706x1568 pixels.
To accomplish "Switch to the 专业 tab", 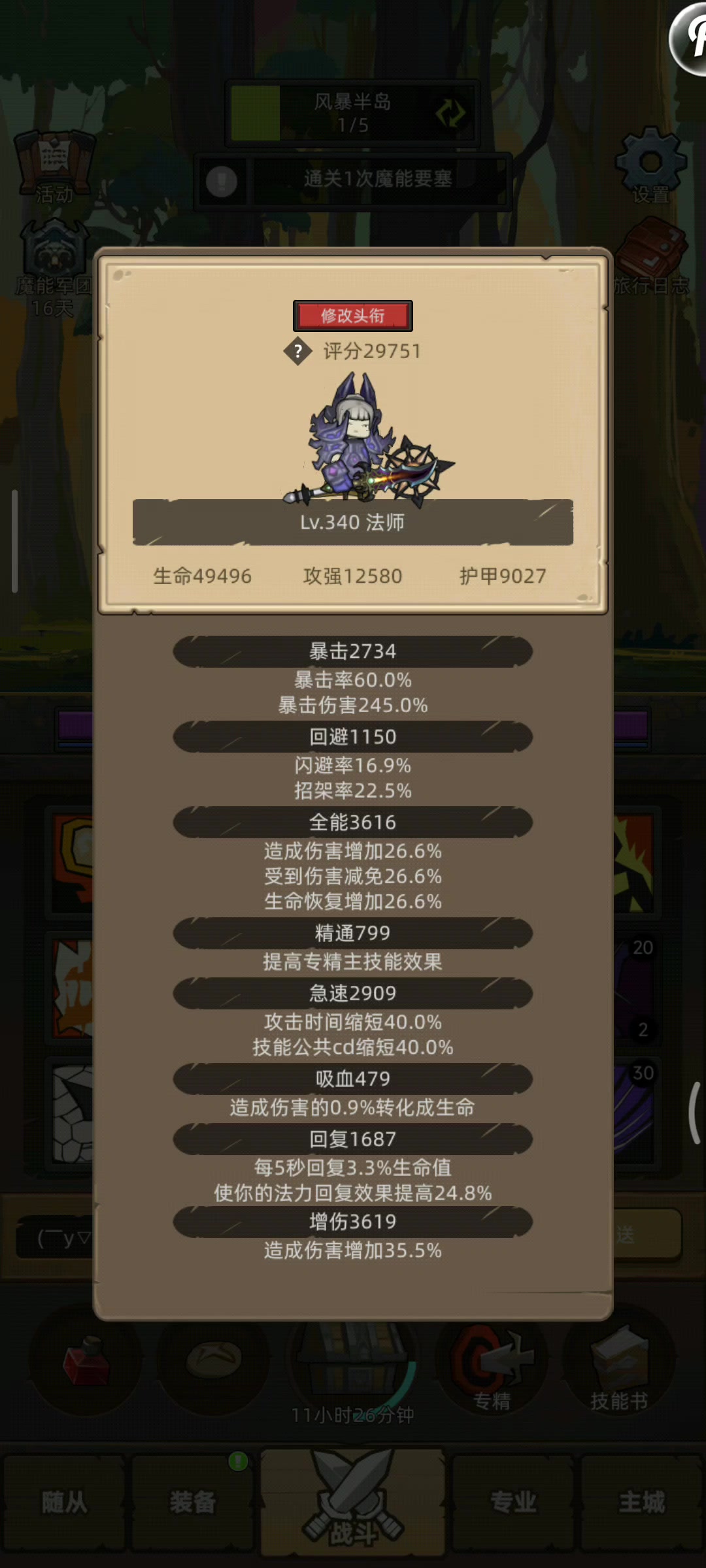I will tap(513, 1501).
